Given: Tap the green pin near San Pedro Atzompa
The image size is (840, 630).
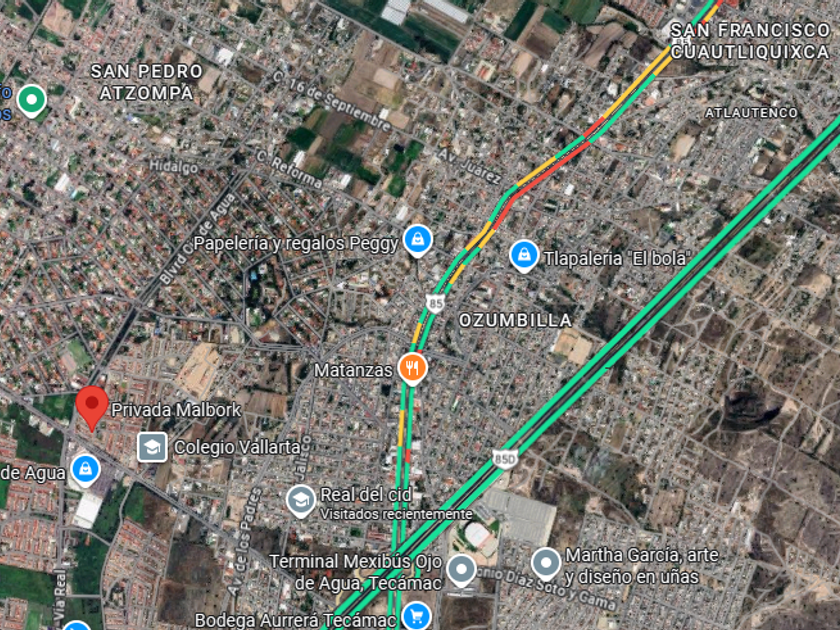Looking at the screenshot, I should [32, 99].
